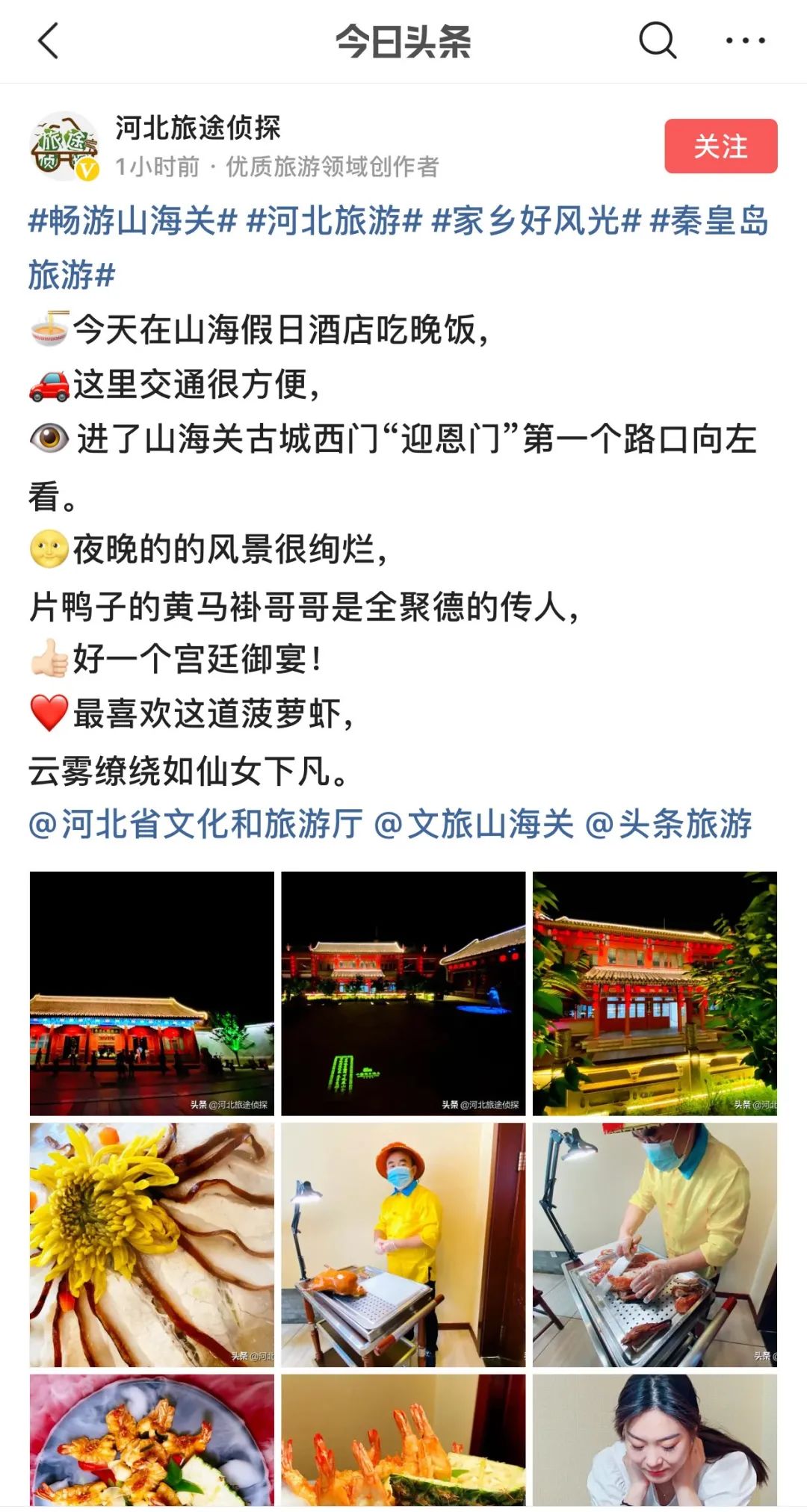807x1512 pixels.
Task: View the photo of the woman in white
Action: [655, 1440]
